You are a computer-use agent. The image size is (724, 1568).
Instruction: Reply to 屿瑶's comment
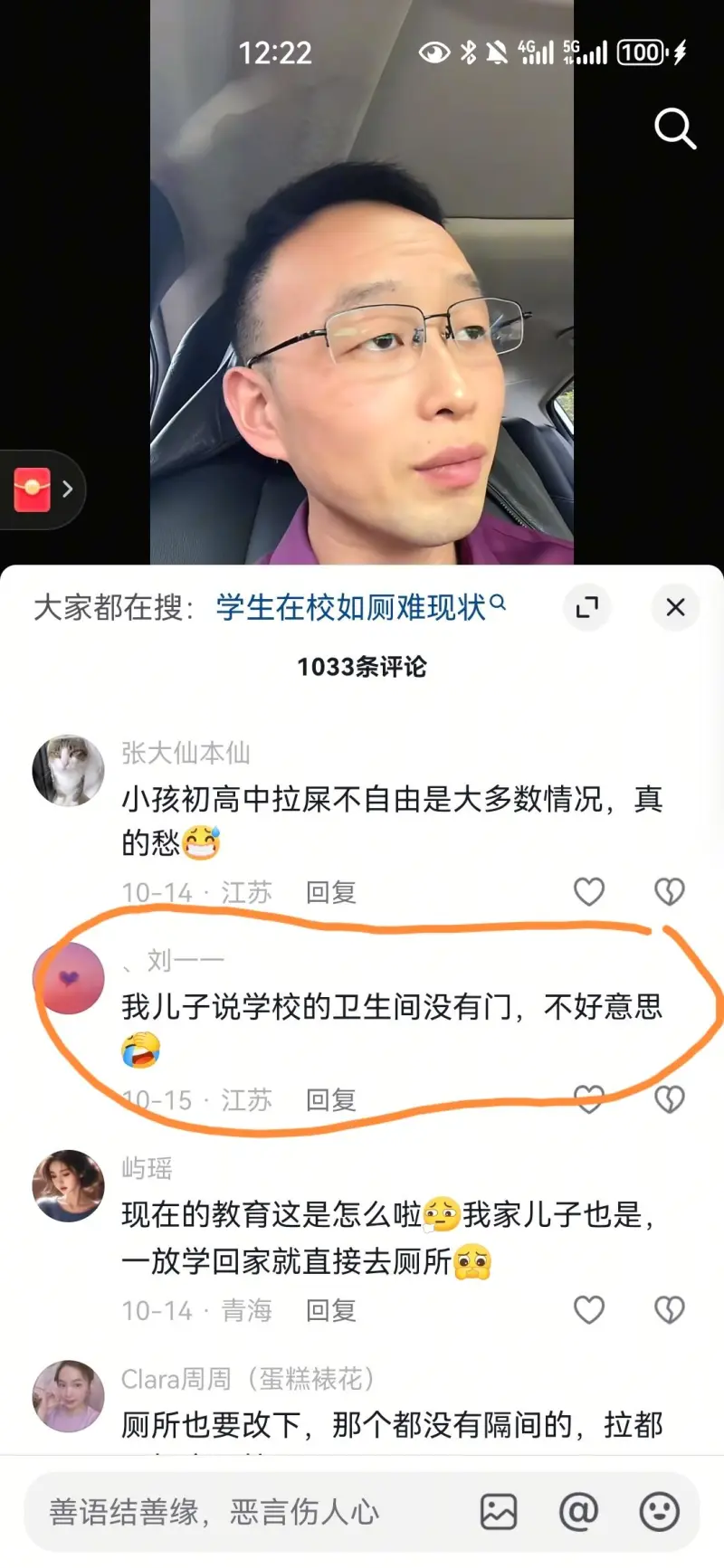(x=330, y=1311)
